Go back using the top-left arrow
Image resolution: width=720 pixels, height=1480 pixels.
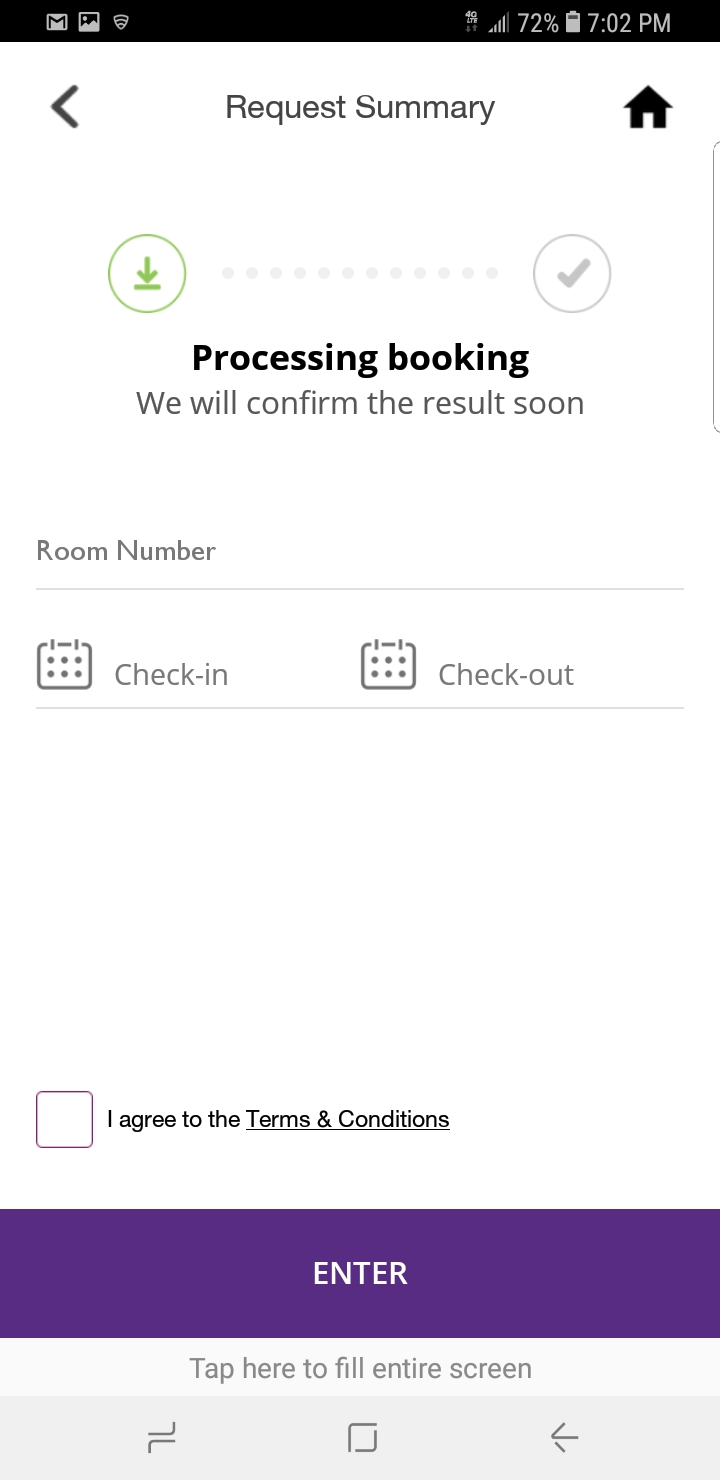[x=65, y=107]
